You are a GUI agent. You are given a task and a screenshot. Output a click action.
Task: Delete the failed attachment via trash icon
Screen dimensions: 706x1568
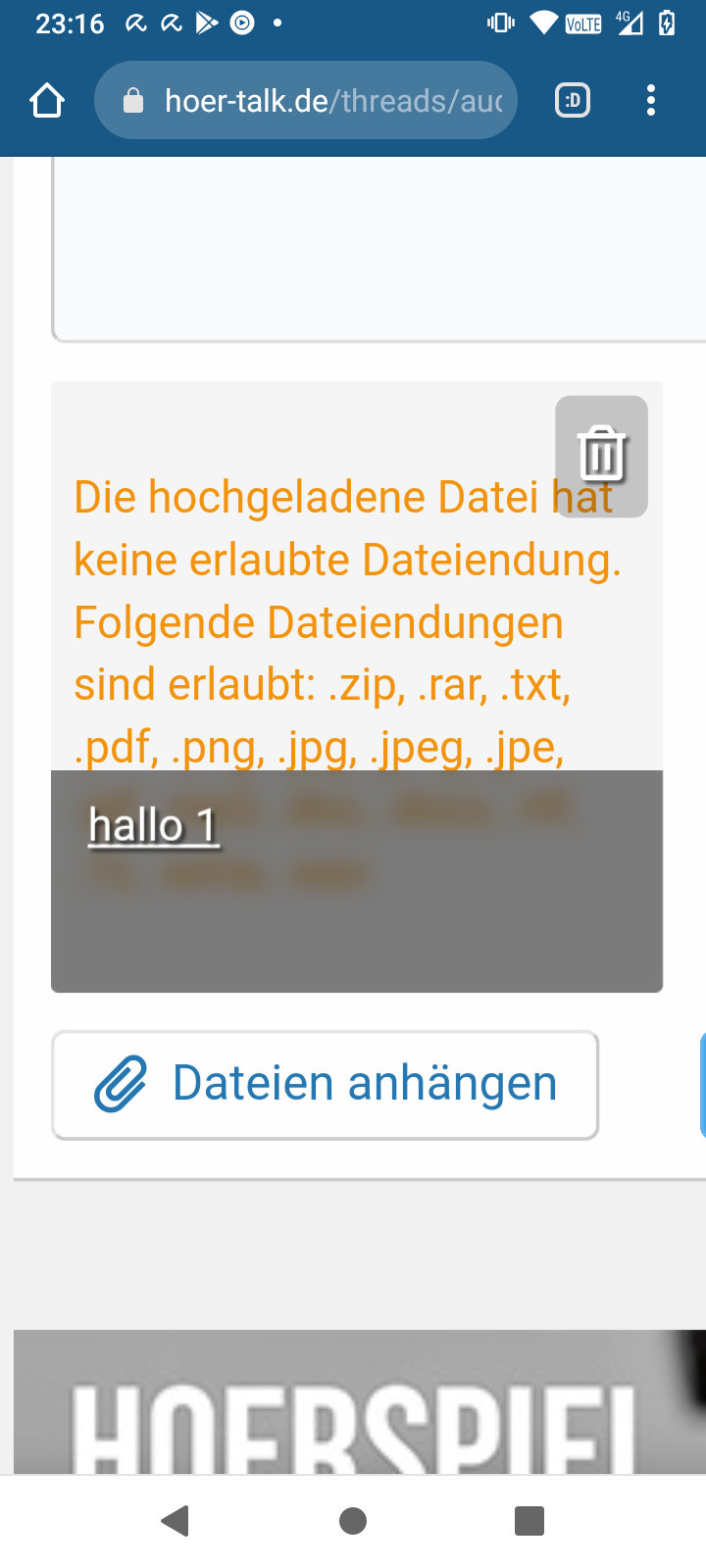coord(601,457)
